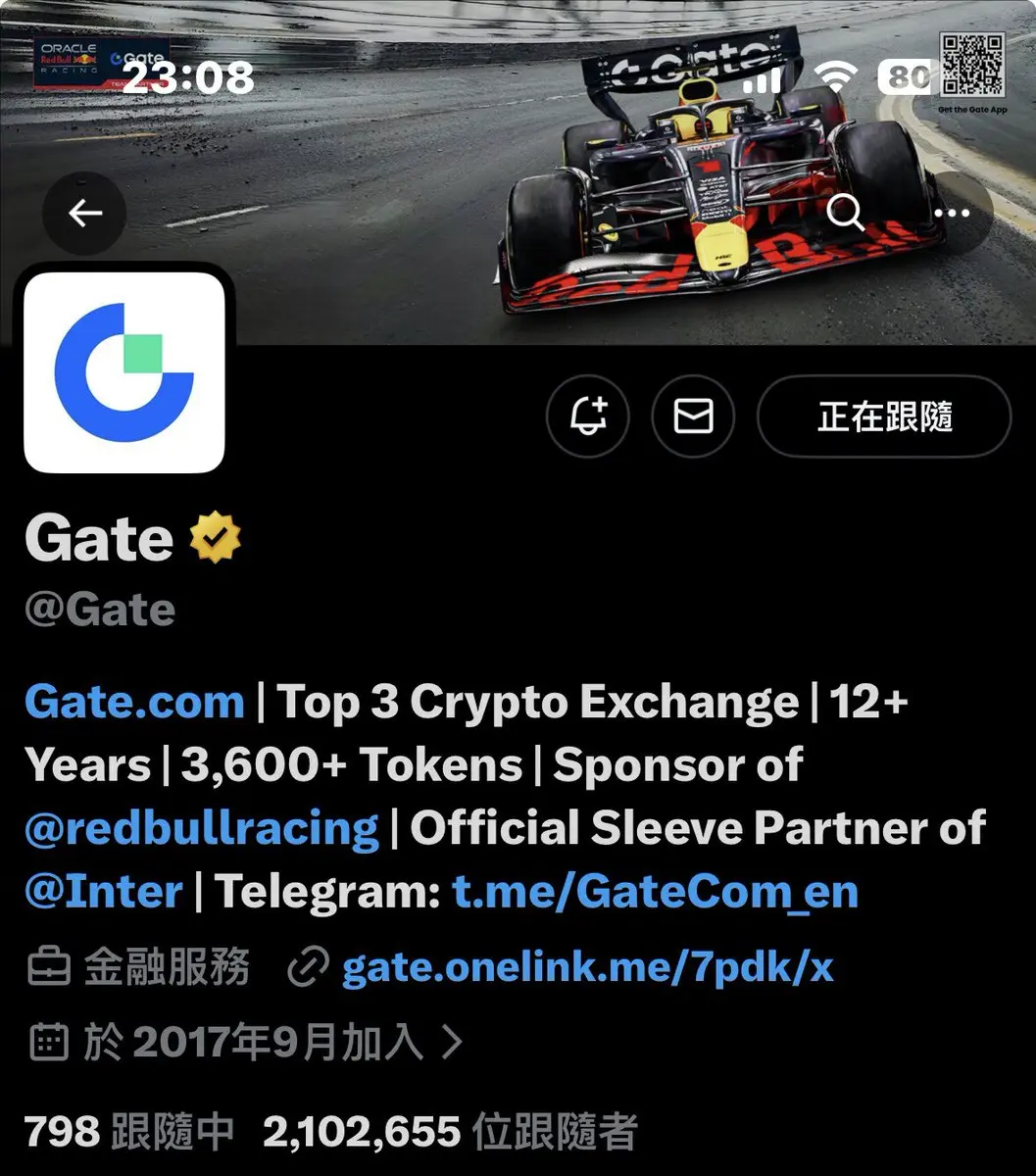Enable notifications via the bell icon
The height and width of the screenshot is (1176, 1036).
click(587, 416)
